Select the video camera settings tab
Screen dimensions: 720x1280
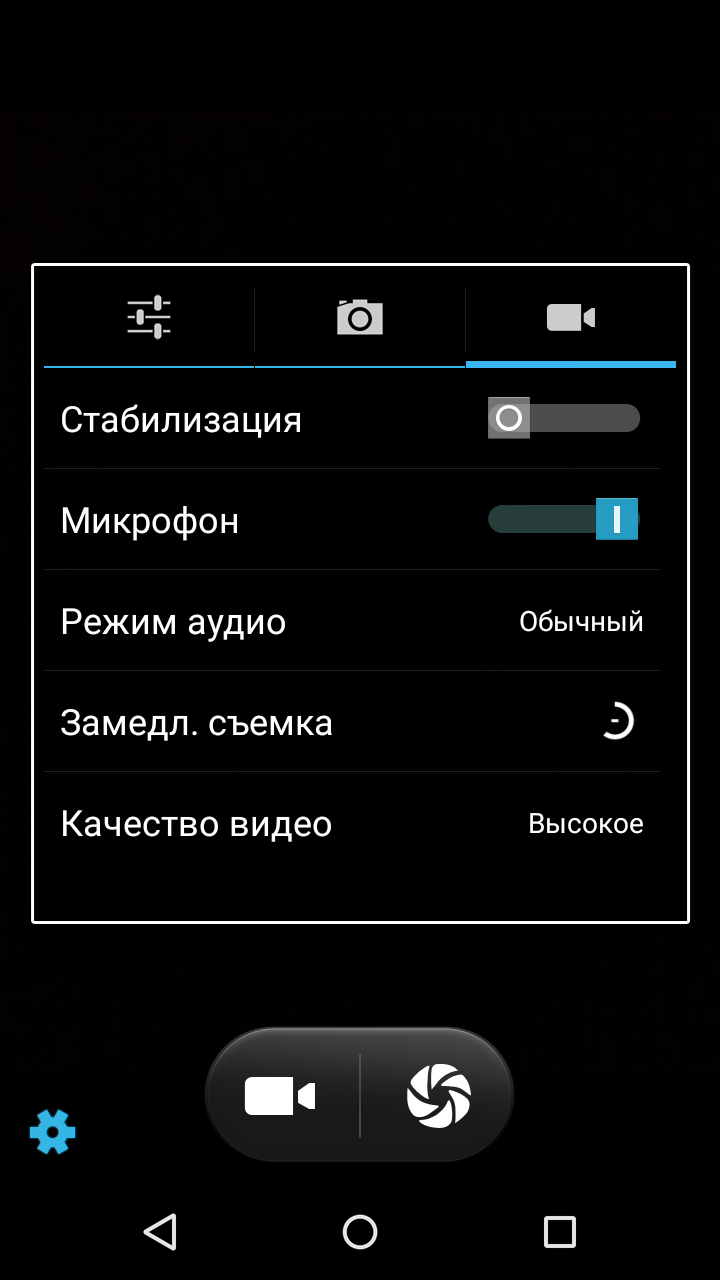pos(571,318)
